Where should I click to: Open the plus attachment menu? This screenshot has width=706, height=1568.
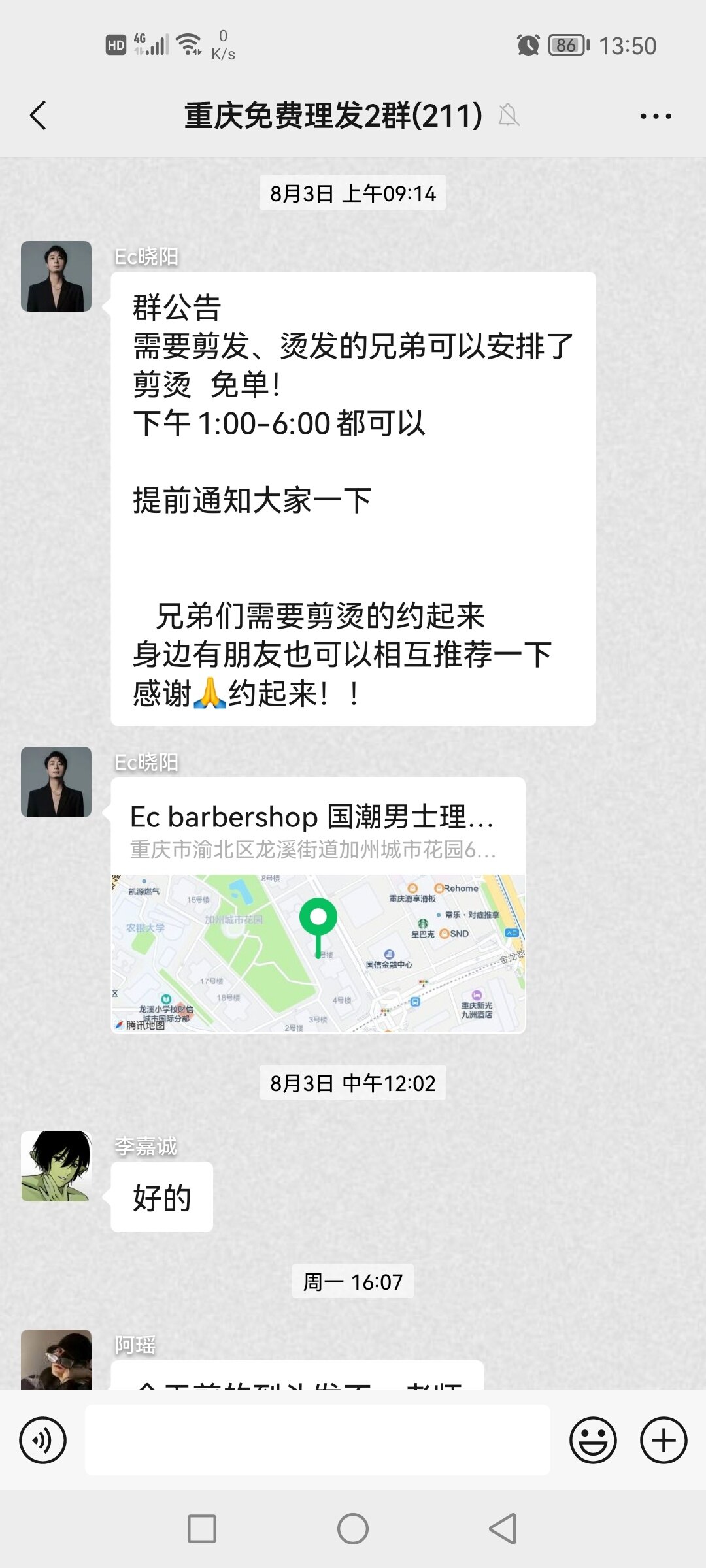pos(664,1440)
